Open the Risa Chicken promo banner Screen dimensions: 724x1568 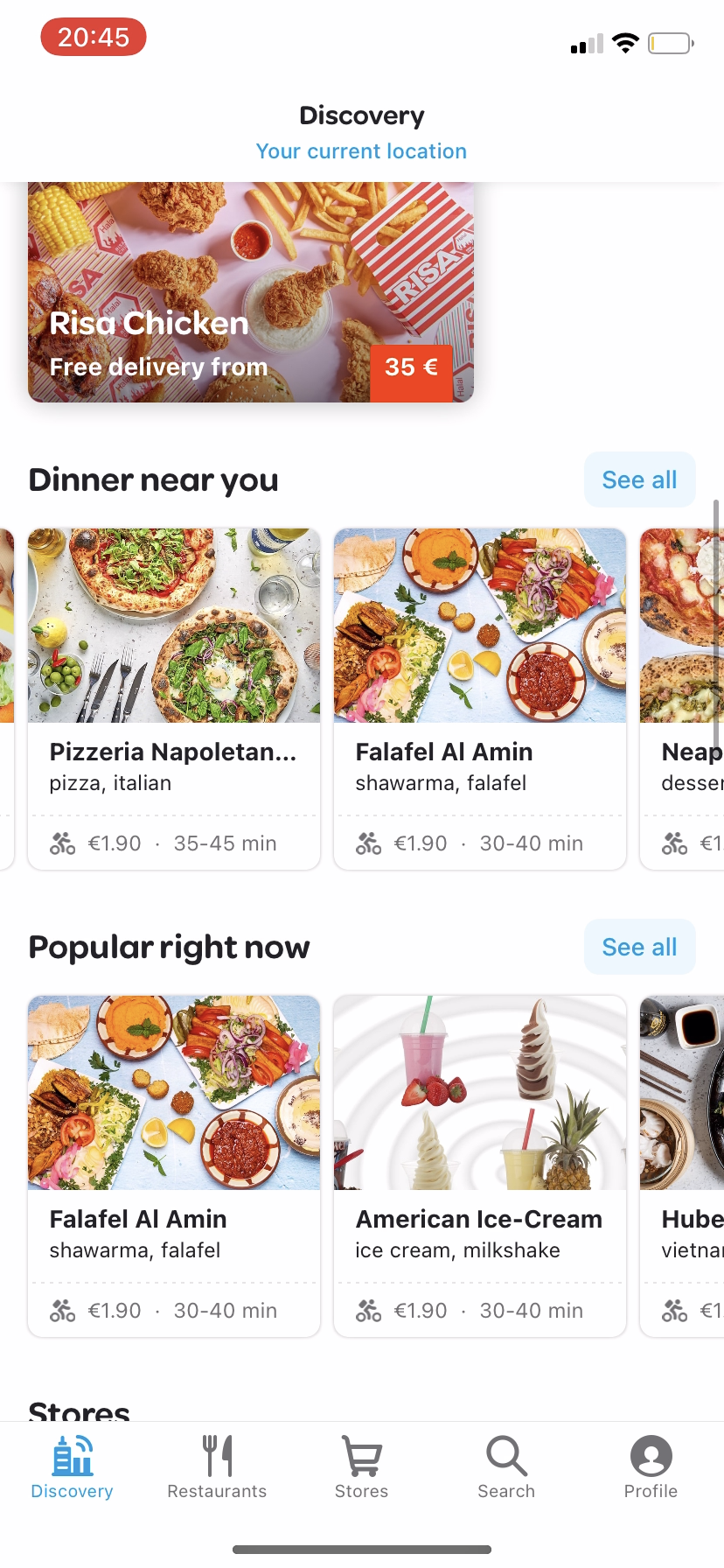[251, 291]
